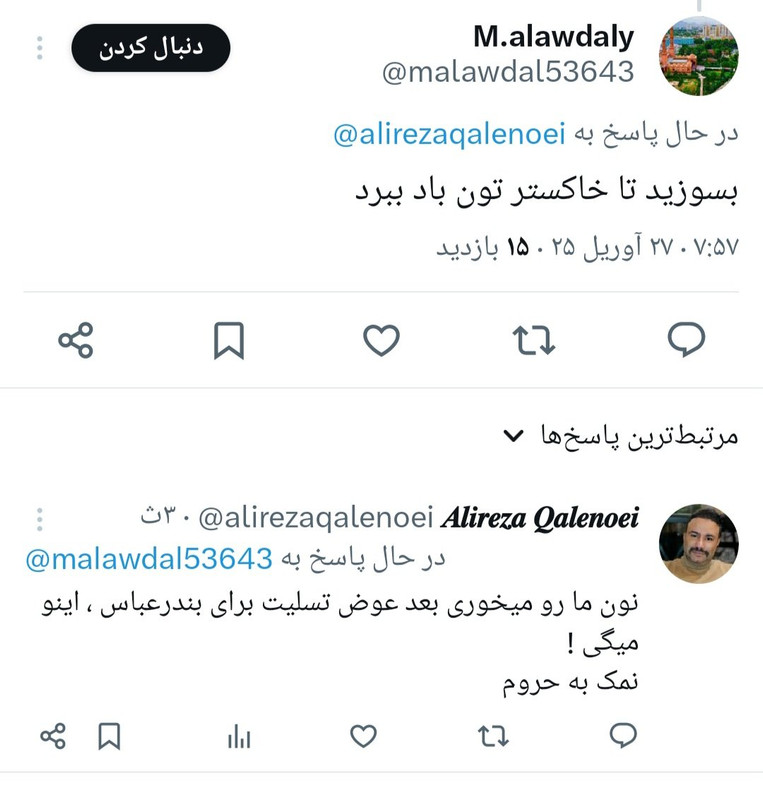The width and height of the screenshot is (763, 800).
Task: Share M.alawdaly's post
Action: (x=76, y=341)
